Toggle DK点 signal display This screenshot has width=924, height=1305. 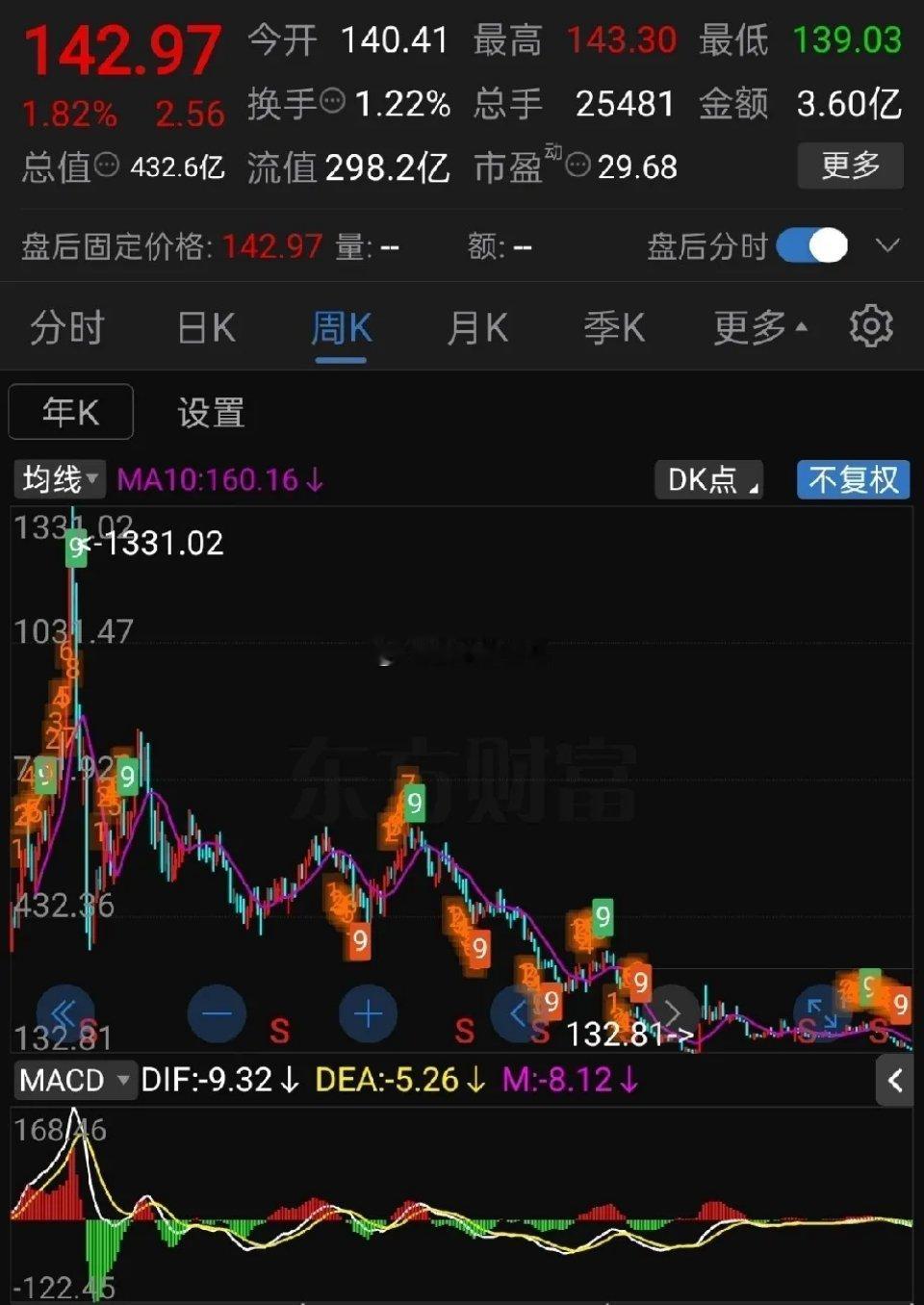707,480
